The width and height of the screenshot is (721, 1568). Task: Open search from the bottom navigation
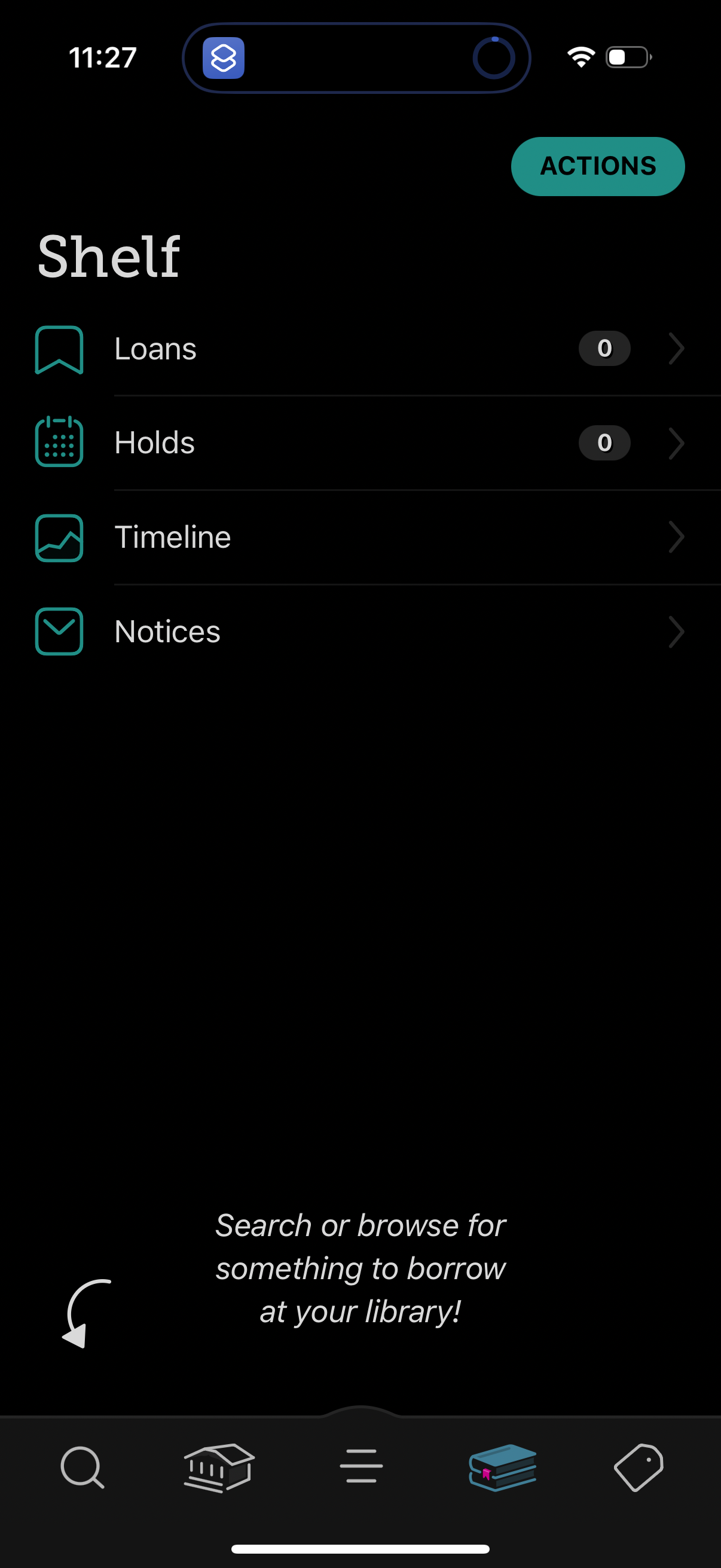[x=82, y=1467]
